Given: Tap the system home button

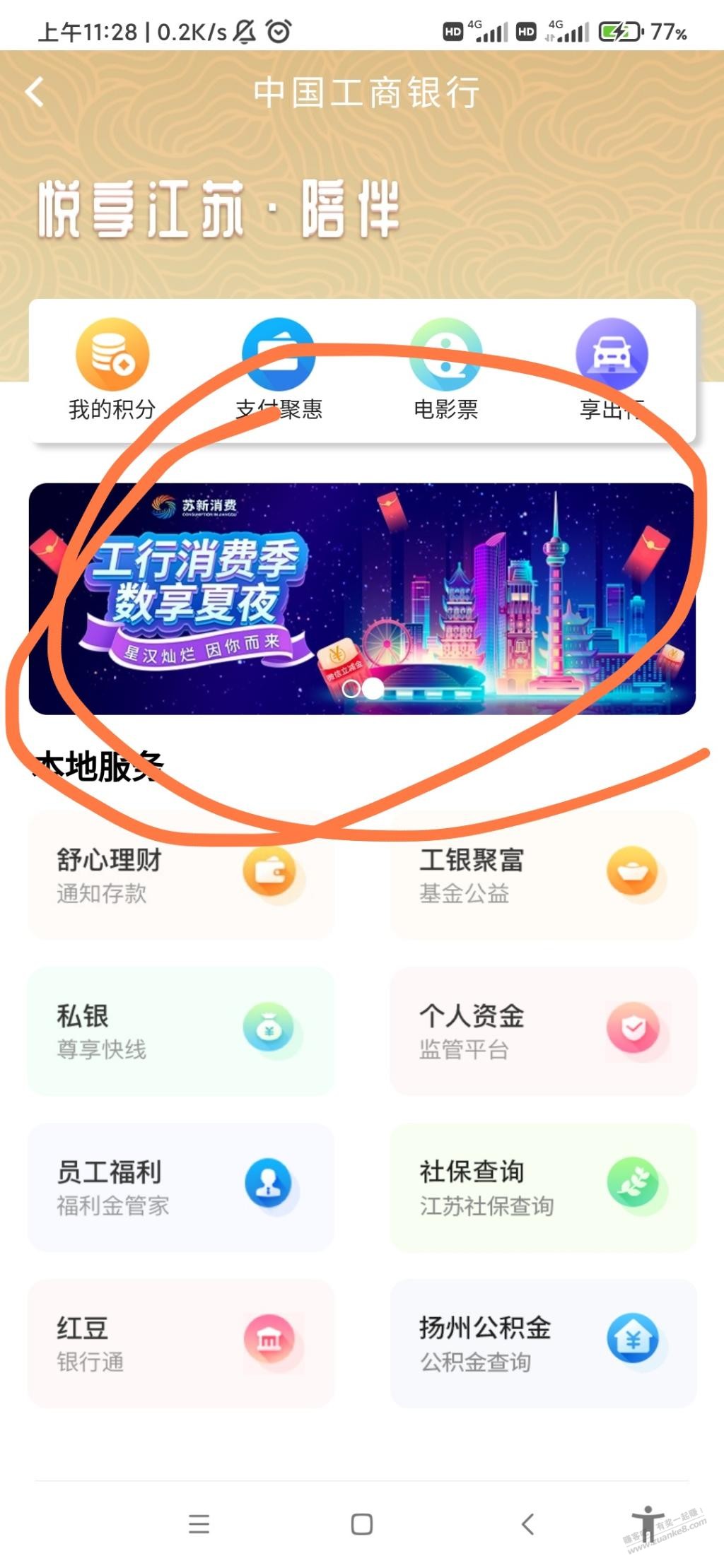Looking at the screenshot, I should pos(362,1523).
